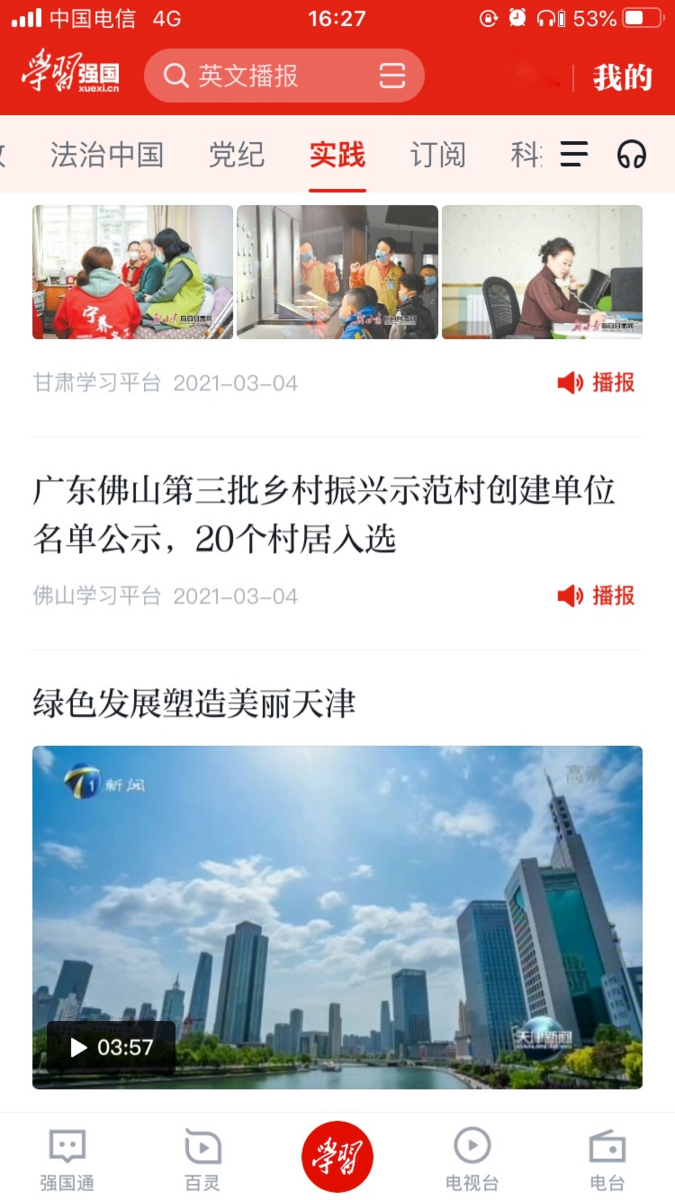Open the first photo in the 甘肃 article
Image resolution: width=675 pixels, height=1200 pixels.
tap(133, 272)
